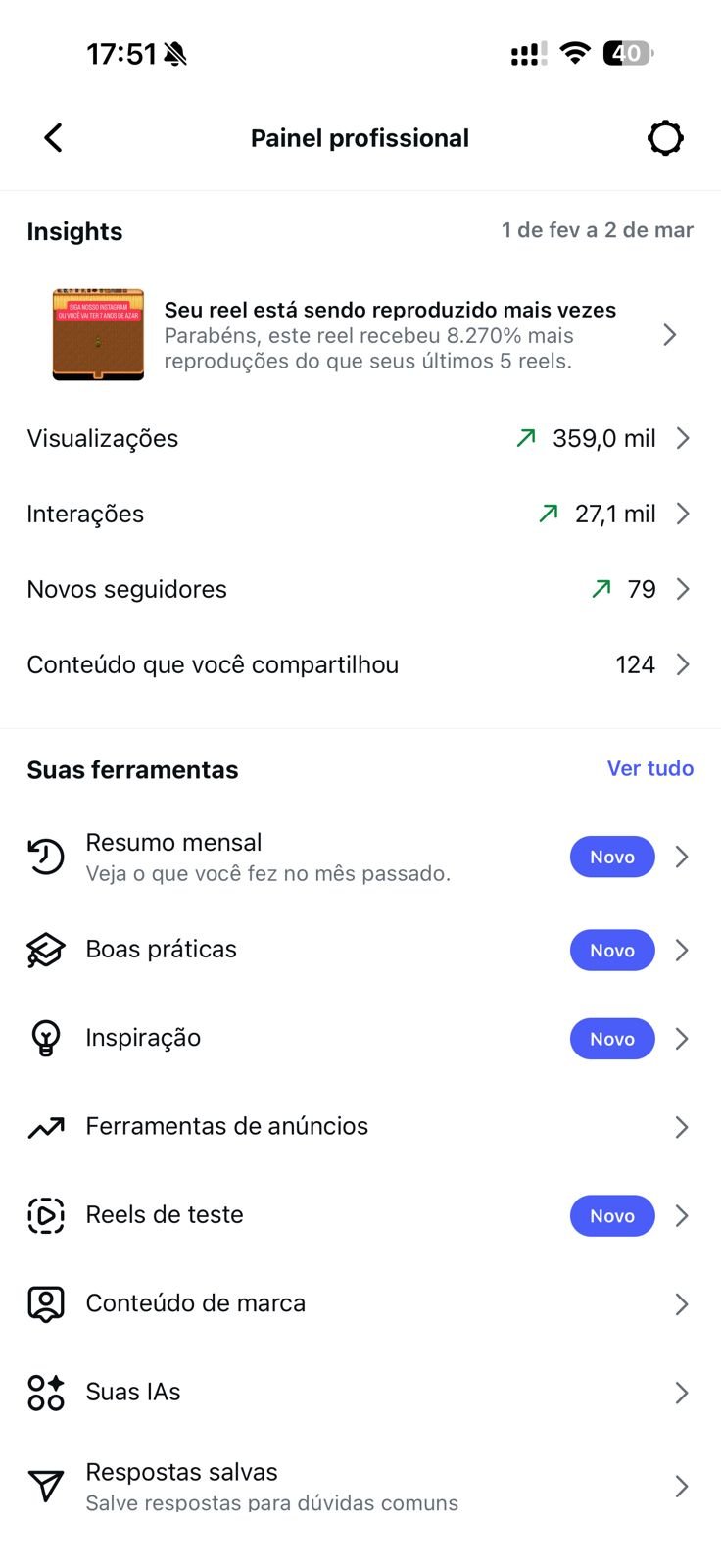Open Resumo mensal
721x1568 pixels.
coord(360,857)
